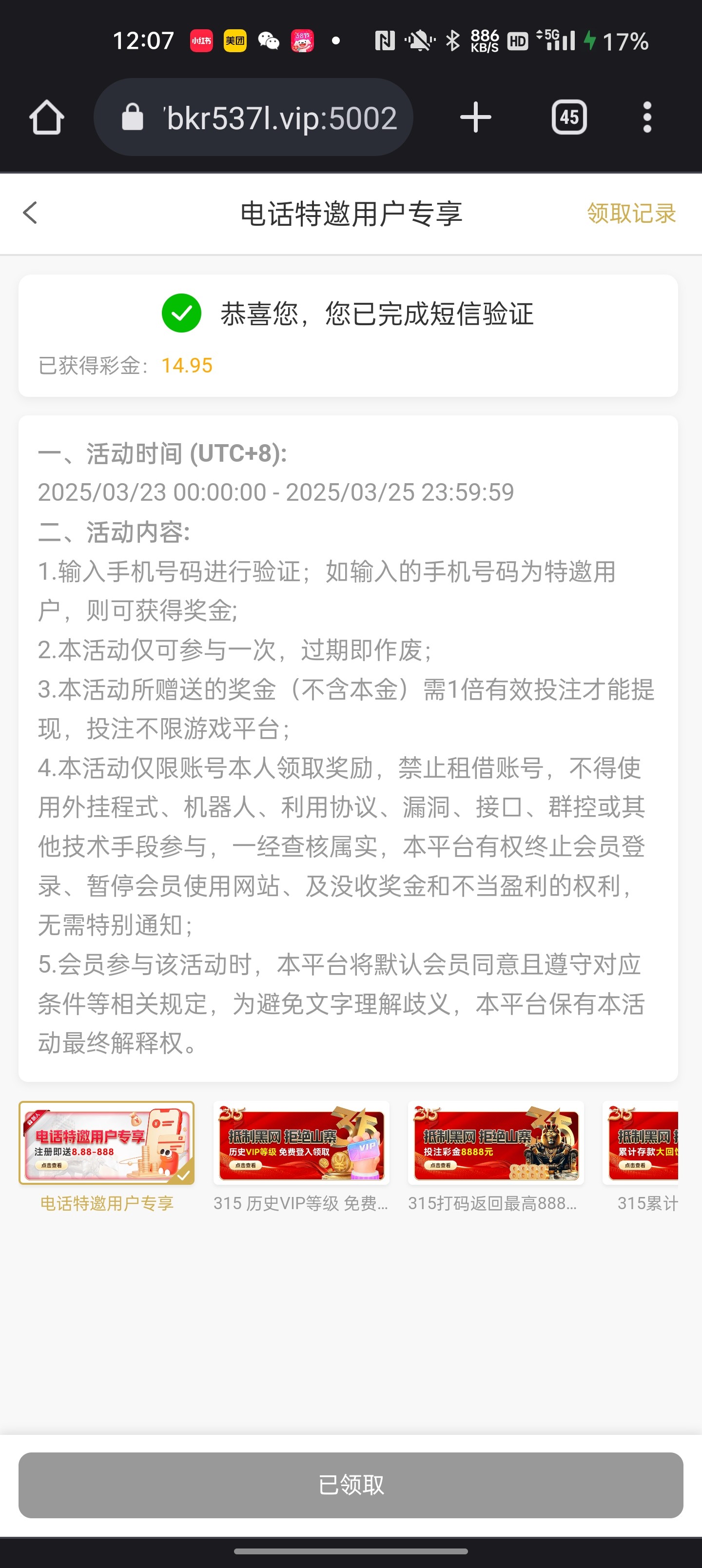
Task: Show the 45 open tabs
Action: pos(568,118)
